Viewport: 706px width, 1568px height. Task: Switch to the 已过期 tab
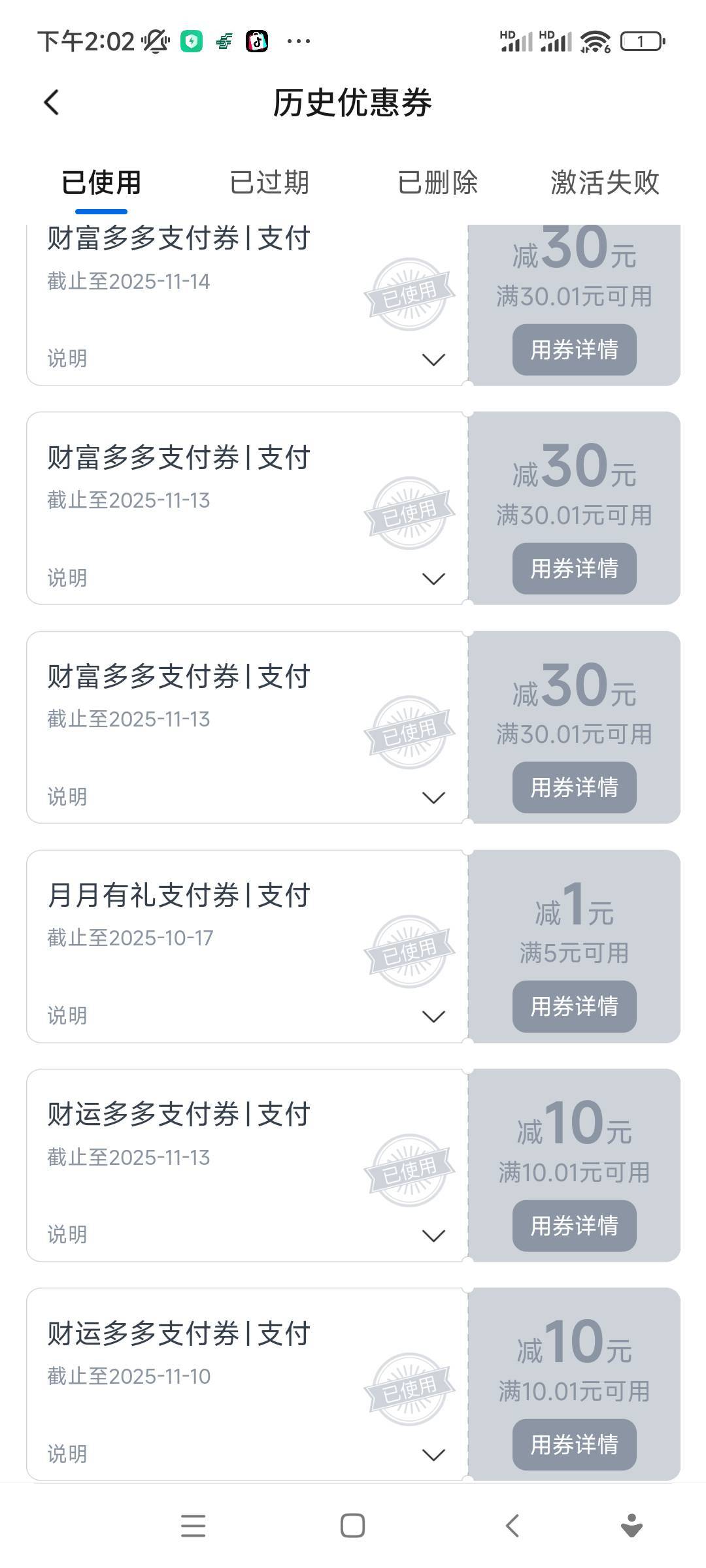[269, 182]
